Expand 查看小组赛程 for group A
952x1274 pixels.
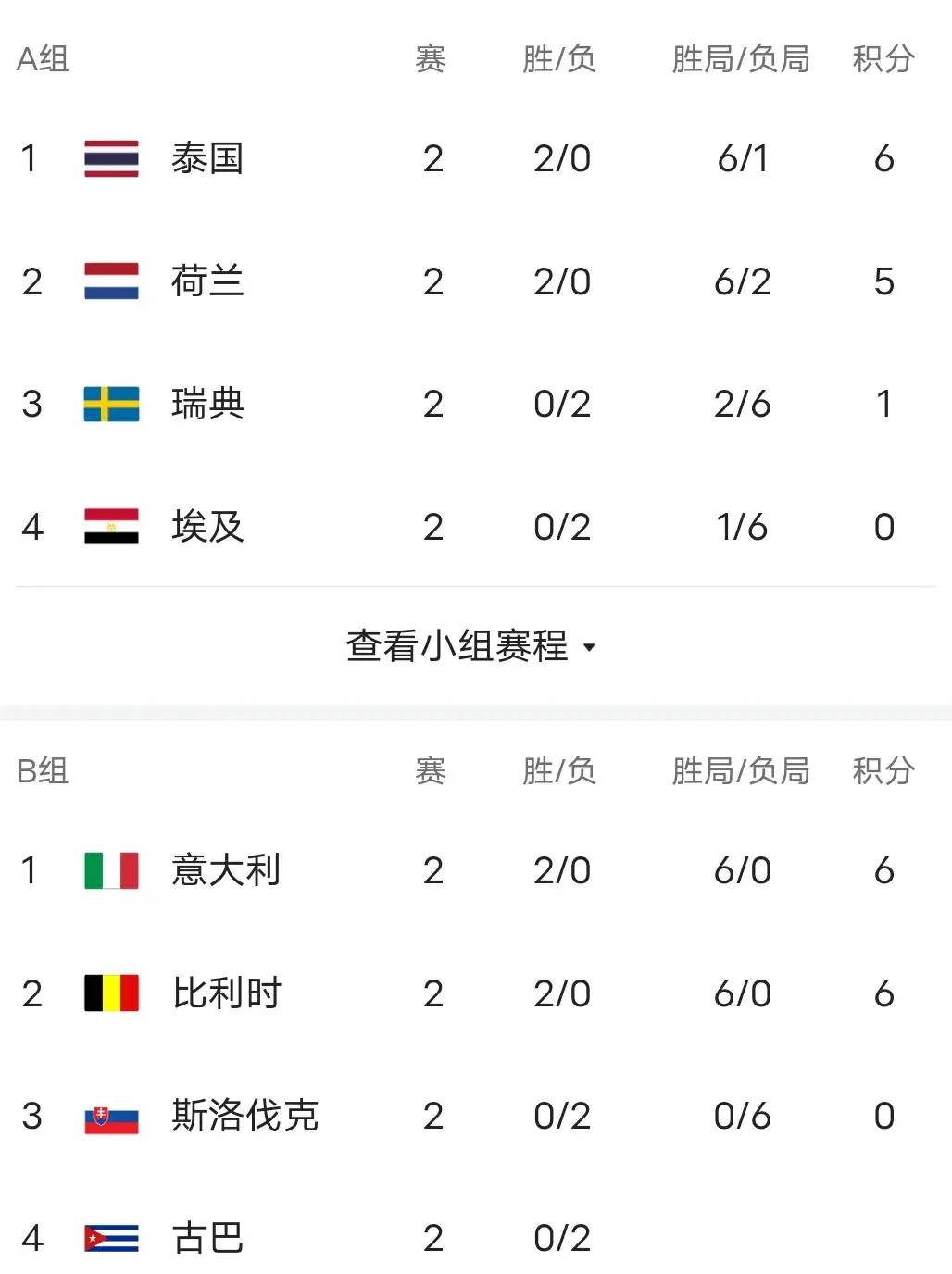(x=470, y=645)
